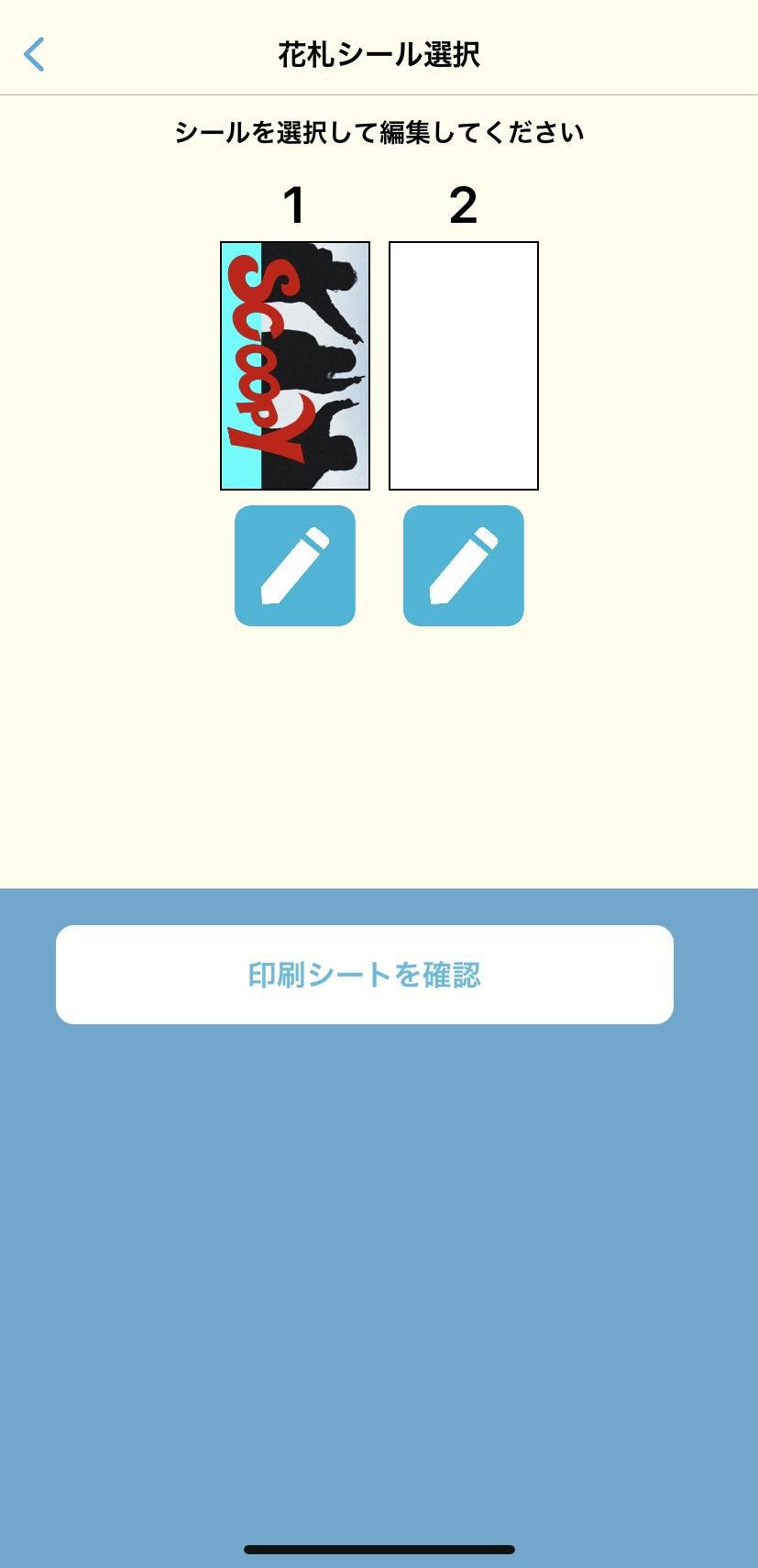Tap 印刷シートを確認 to check print sheet
The height and width of the screenshot is (1568, 758).
pos(365,975)
